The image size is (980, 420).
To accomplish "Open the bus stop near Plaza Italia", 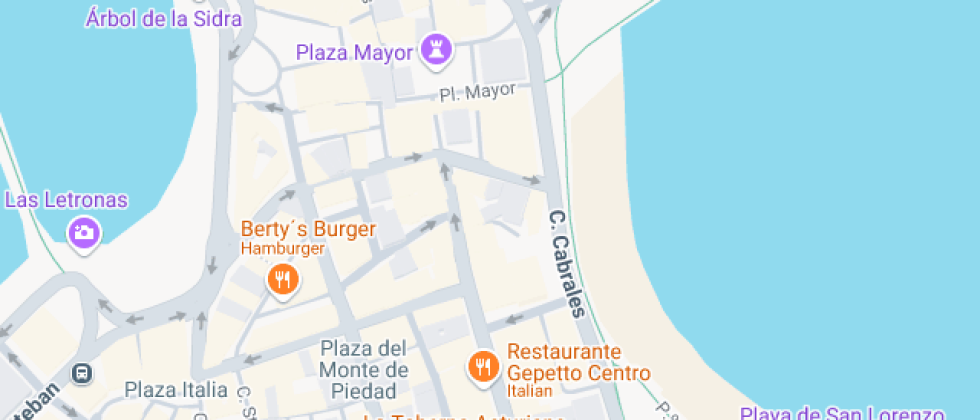I will [82, 373].
